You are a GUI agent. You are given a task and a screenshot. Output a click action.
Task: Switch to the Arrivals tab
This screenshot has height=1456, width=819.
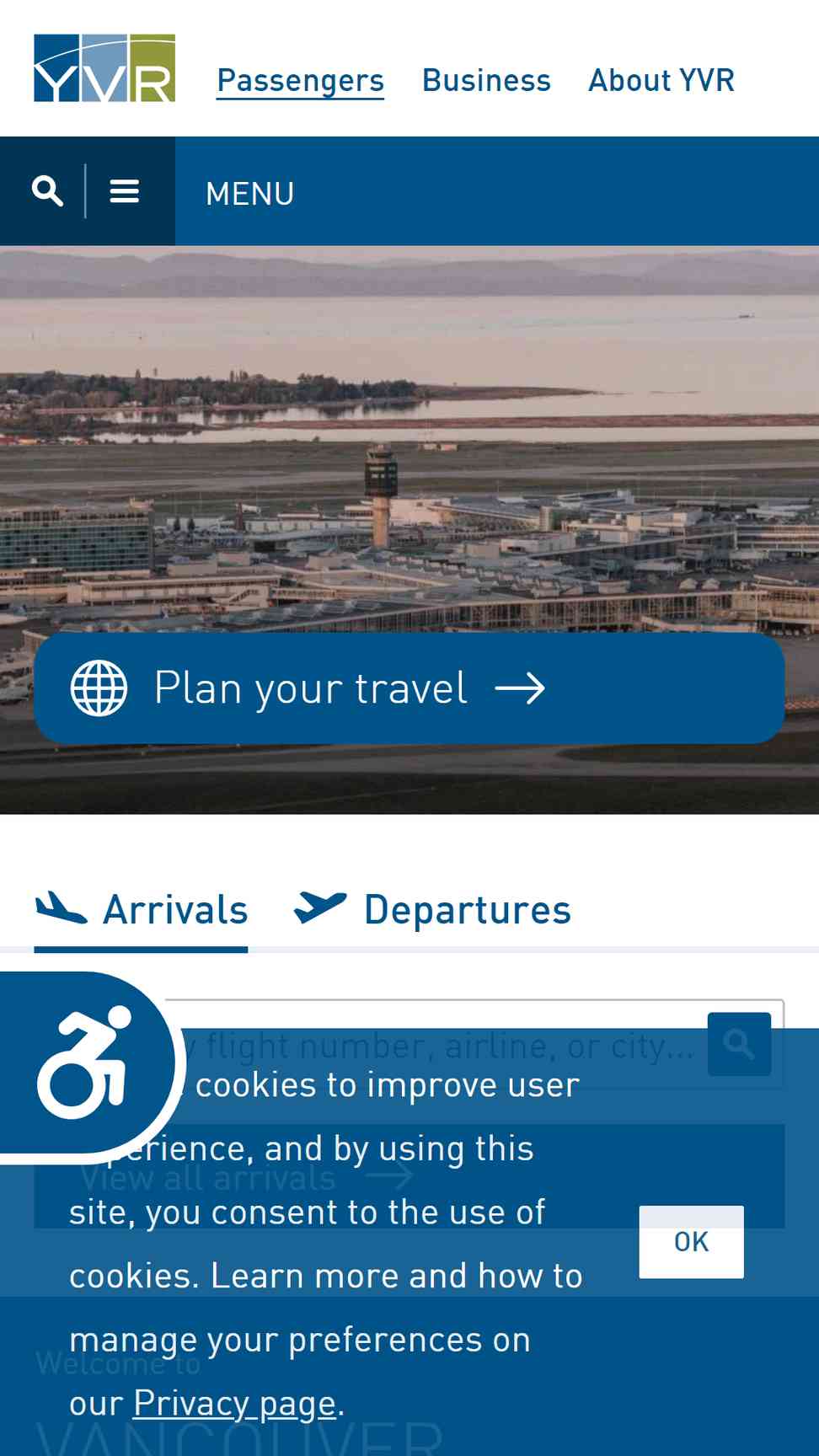point(141,911)
